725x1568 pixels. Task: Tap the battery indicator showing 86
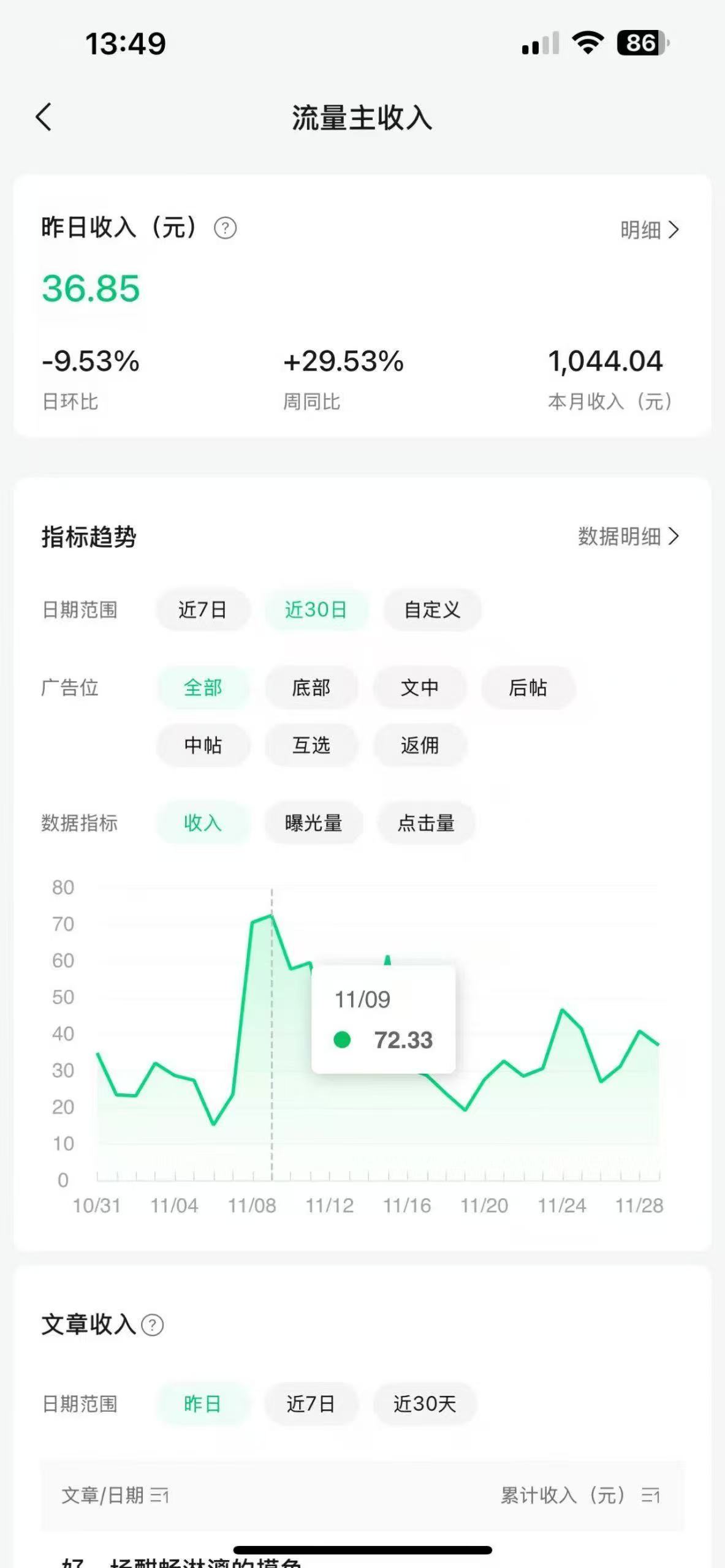coord(639,43)
